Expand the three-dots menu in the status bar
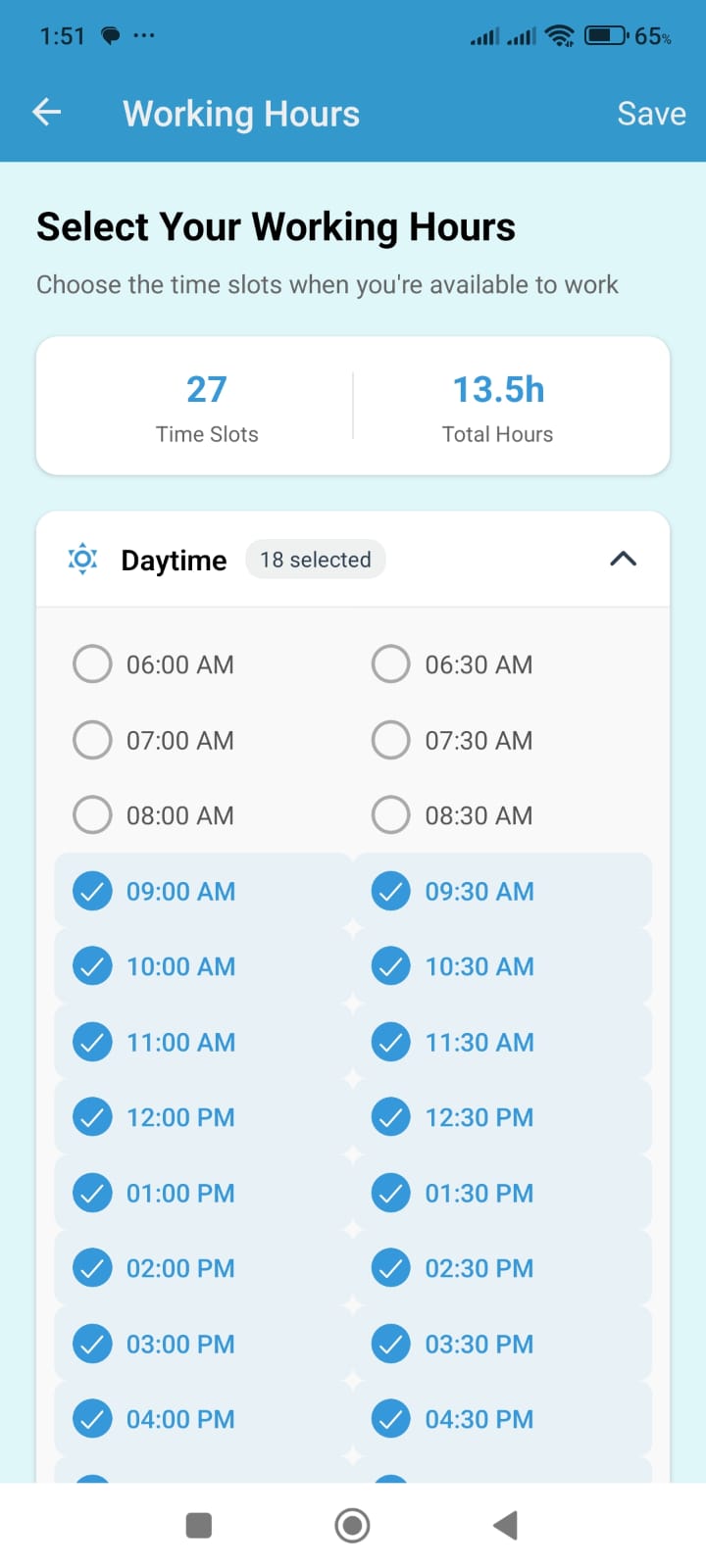This screenshot has height=1568, width=706. pos(143,35)
